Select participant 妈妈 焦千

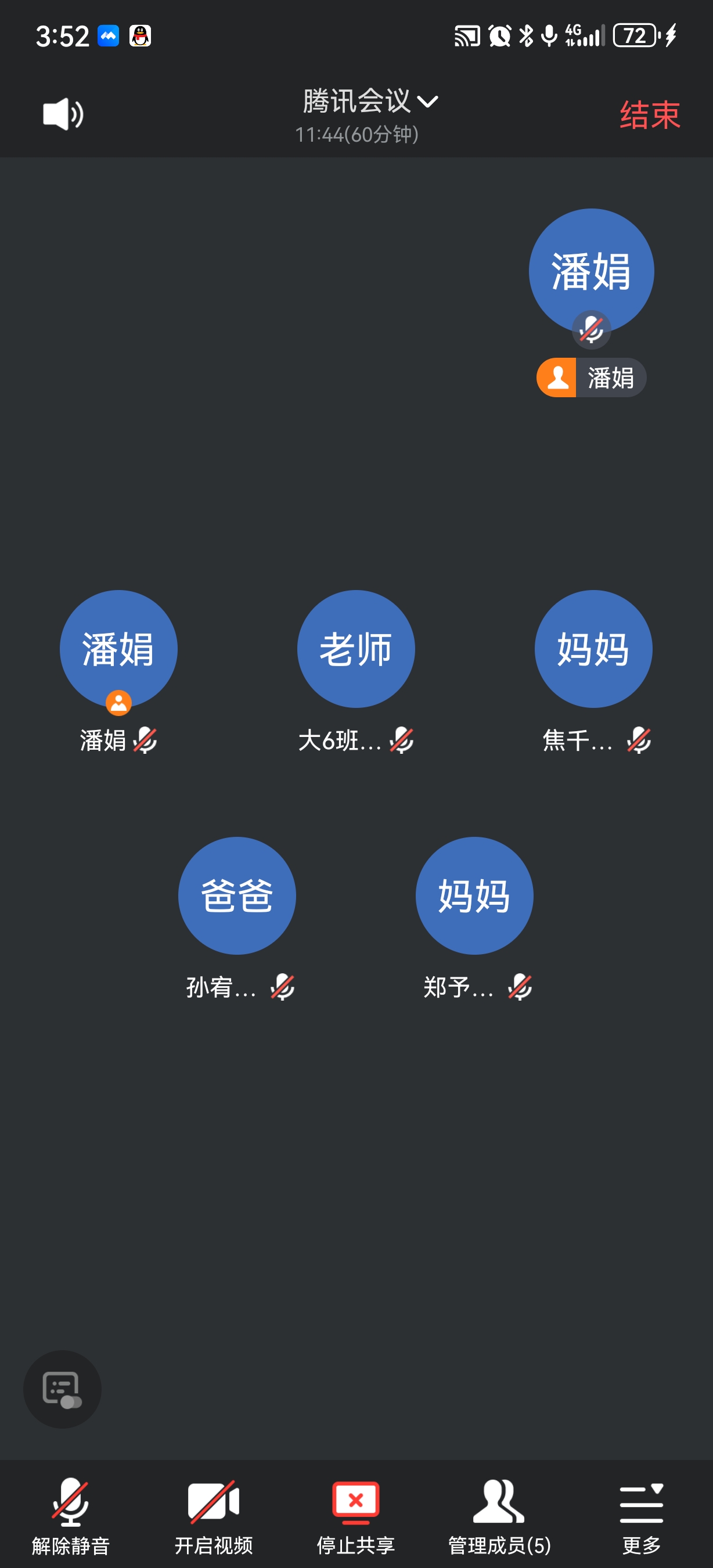(x=593, y=649)
